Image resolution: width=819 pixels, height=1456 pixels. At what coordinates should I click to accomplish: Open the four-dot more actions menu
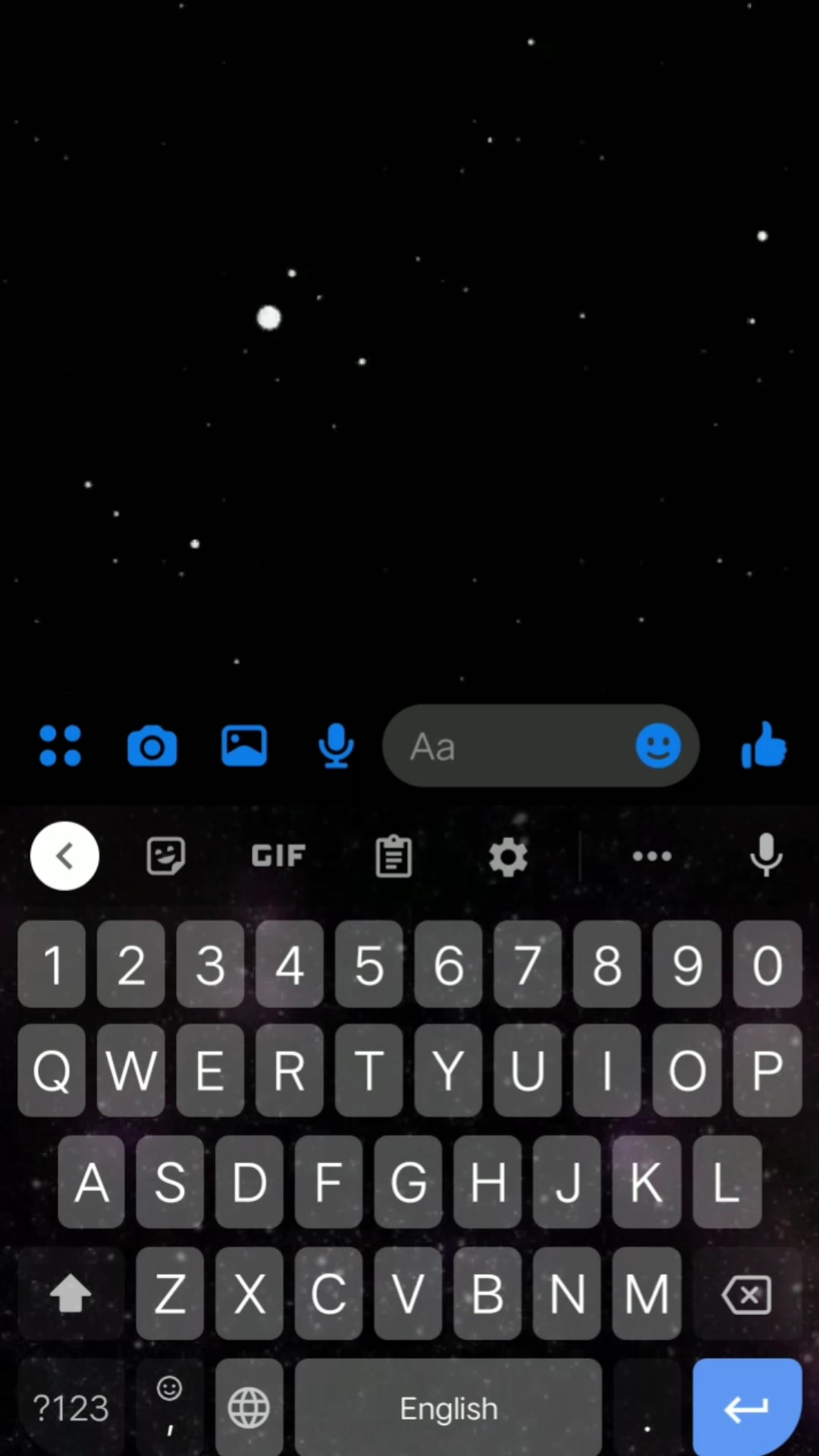coord(60,746)
